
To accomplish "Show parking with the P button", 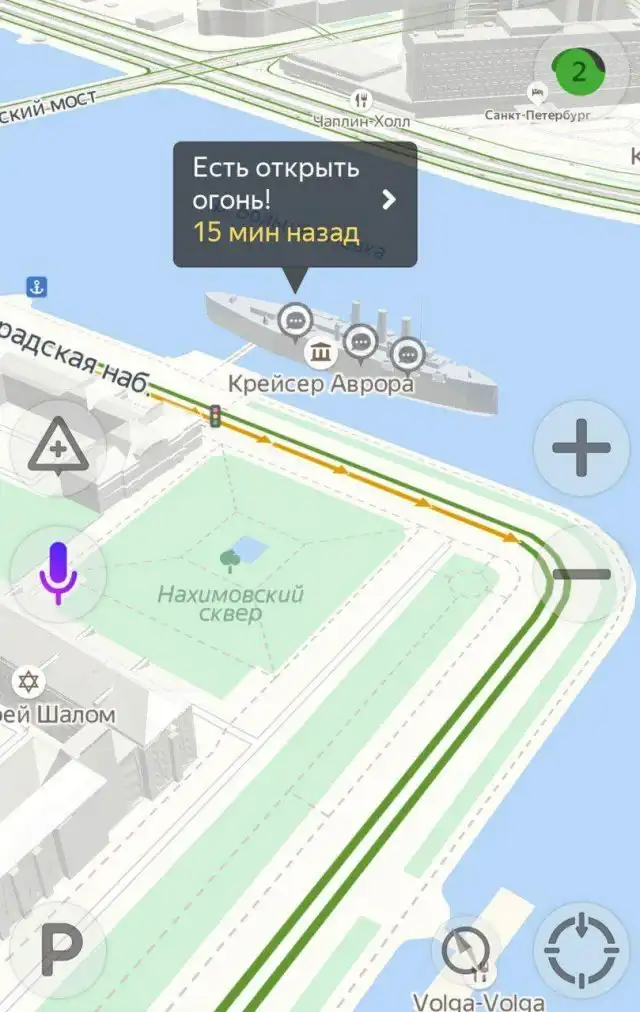I will [x=57, y=946].
